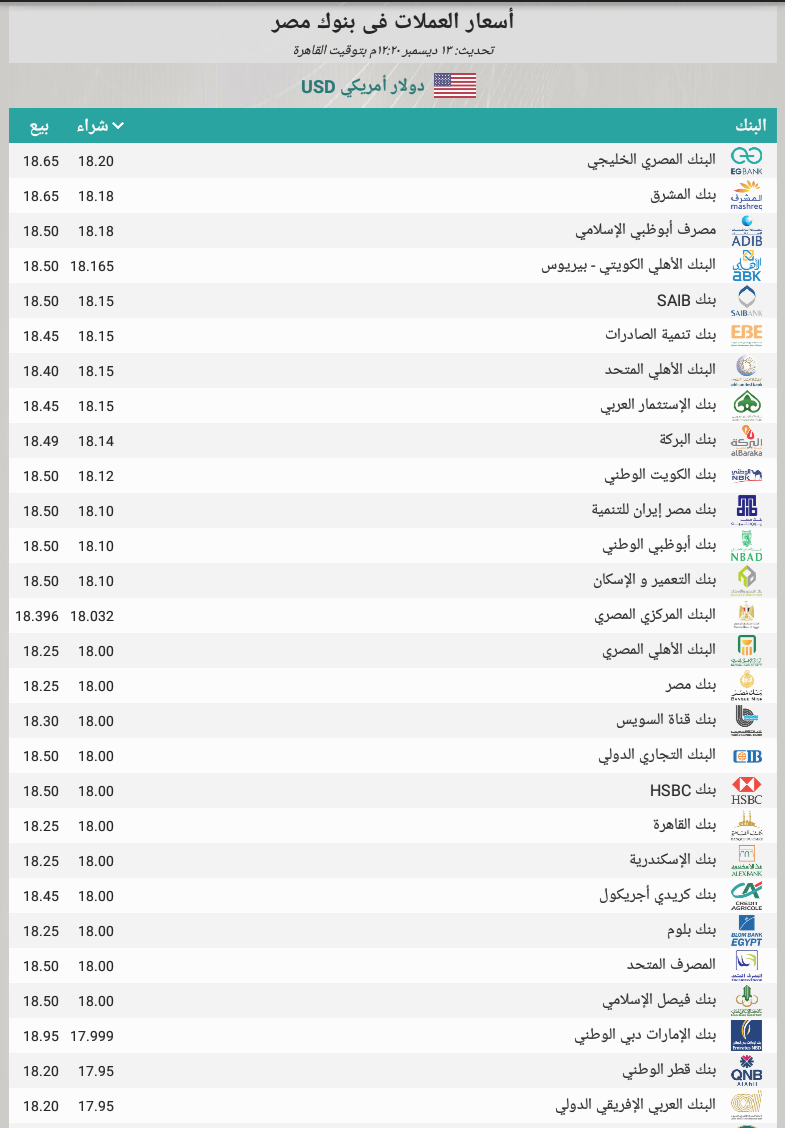Sort the table by البنك column
Viewport: 785px width, 1128px height.
[x=750, y=126]
